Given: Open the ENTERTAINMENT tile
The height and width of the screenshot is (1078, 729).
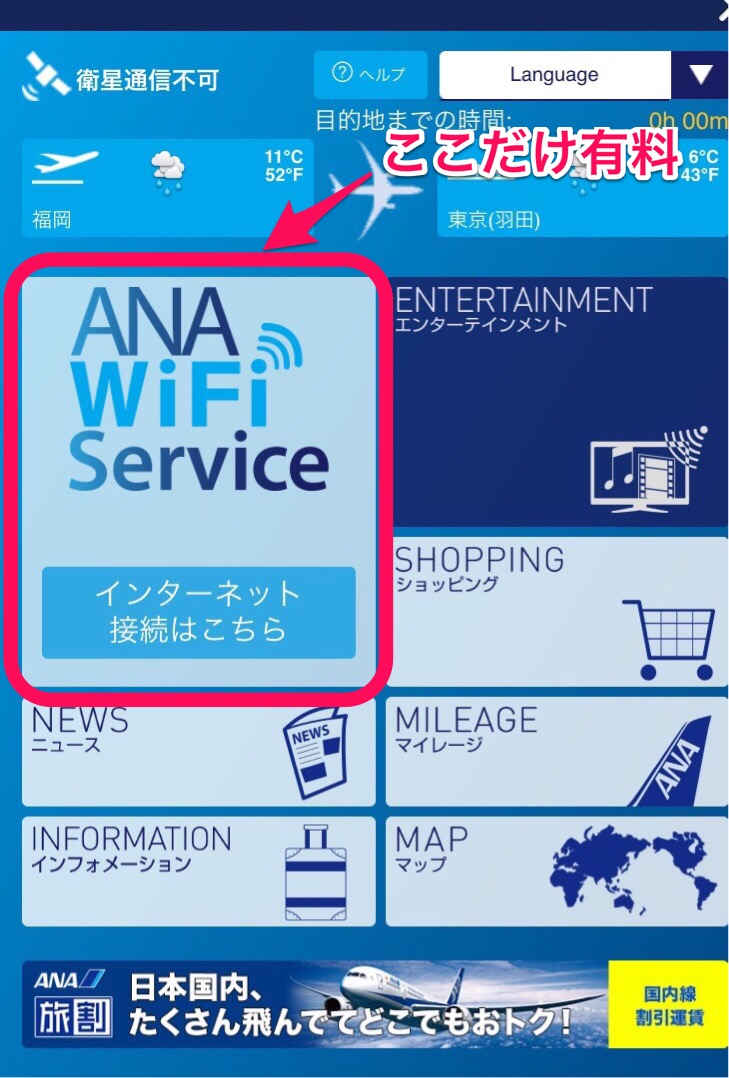Looking at the screenshot, I should [557, 402].
